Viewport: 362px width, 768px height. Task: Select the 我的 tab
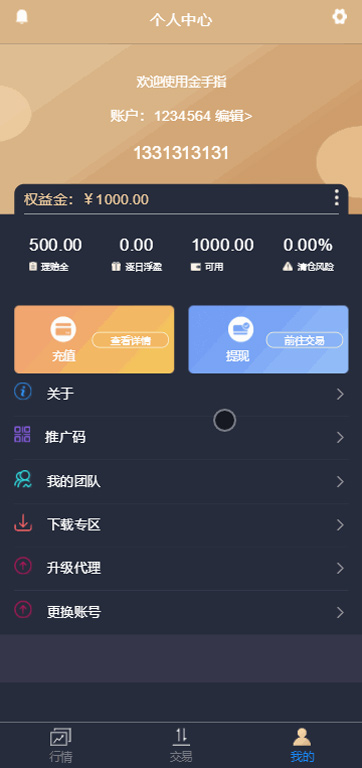tap(302, 745)
